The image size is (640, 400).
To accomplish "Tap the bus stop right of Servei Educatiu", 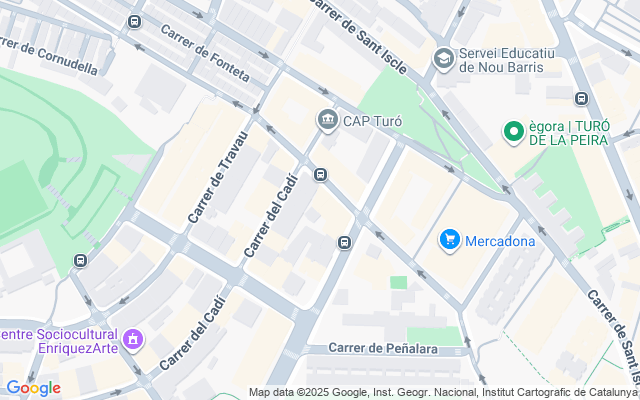I will pyautogui.click(x=581, y=98).
